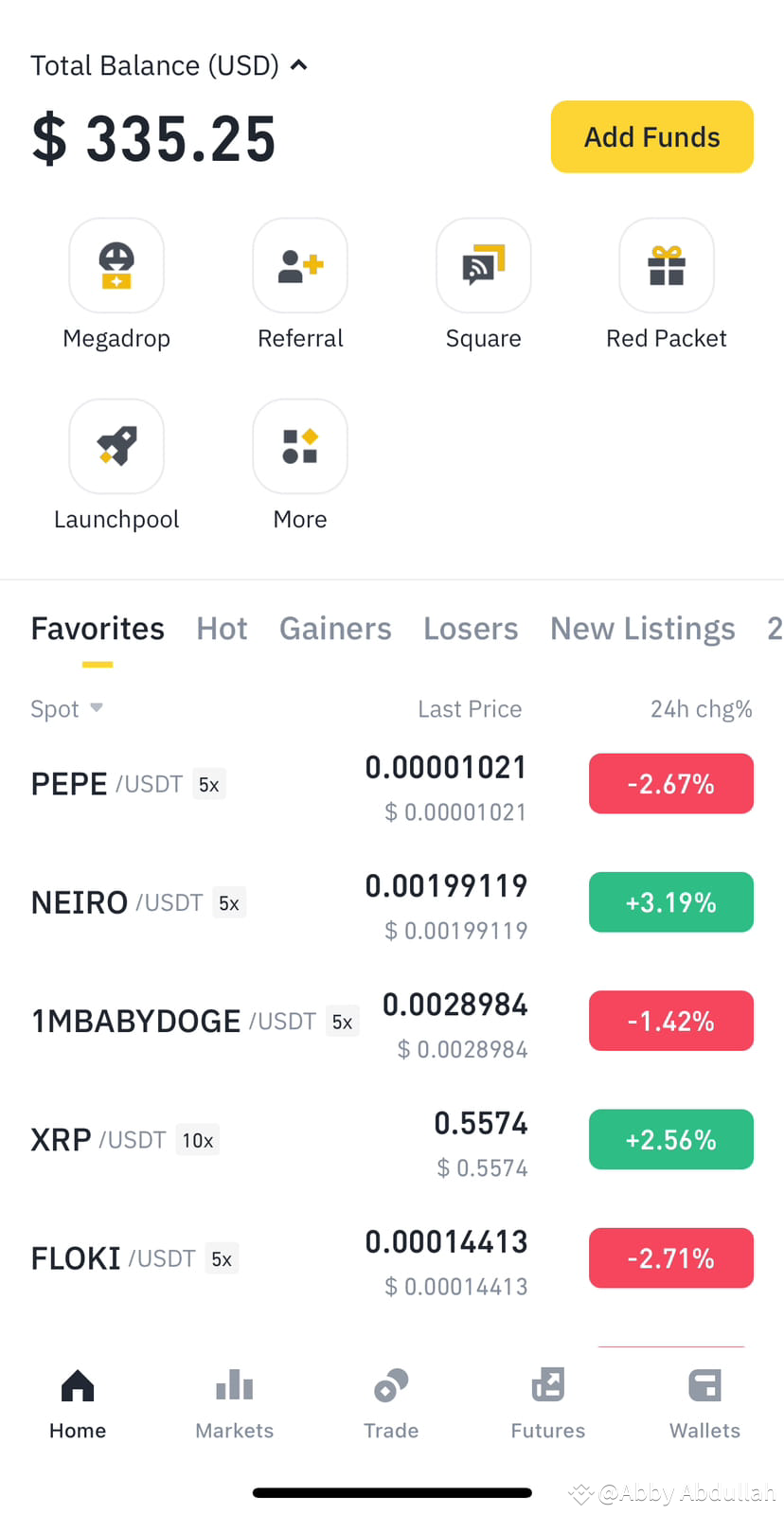784x1514 pixels.
Task: Select the Hot tab
Action: pyautogui.click(x=222, y=628)
